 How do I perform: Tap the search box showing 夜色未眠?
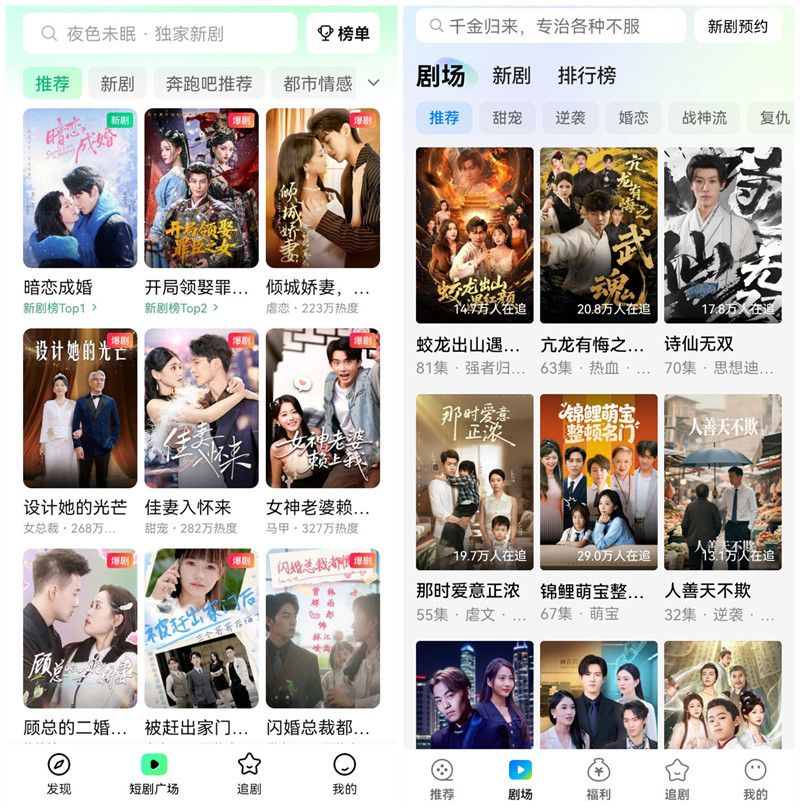160,34
